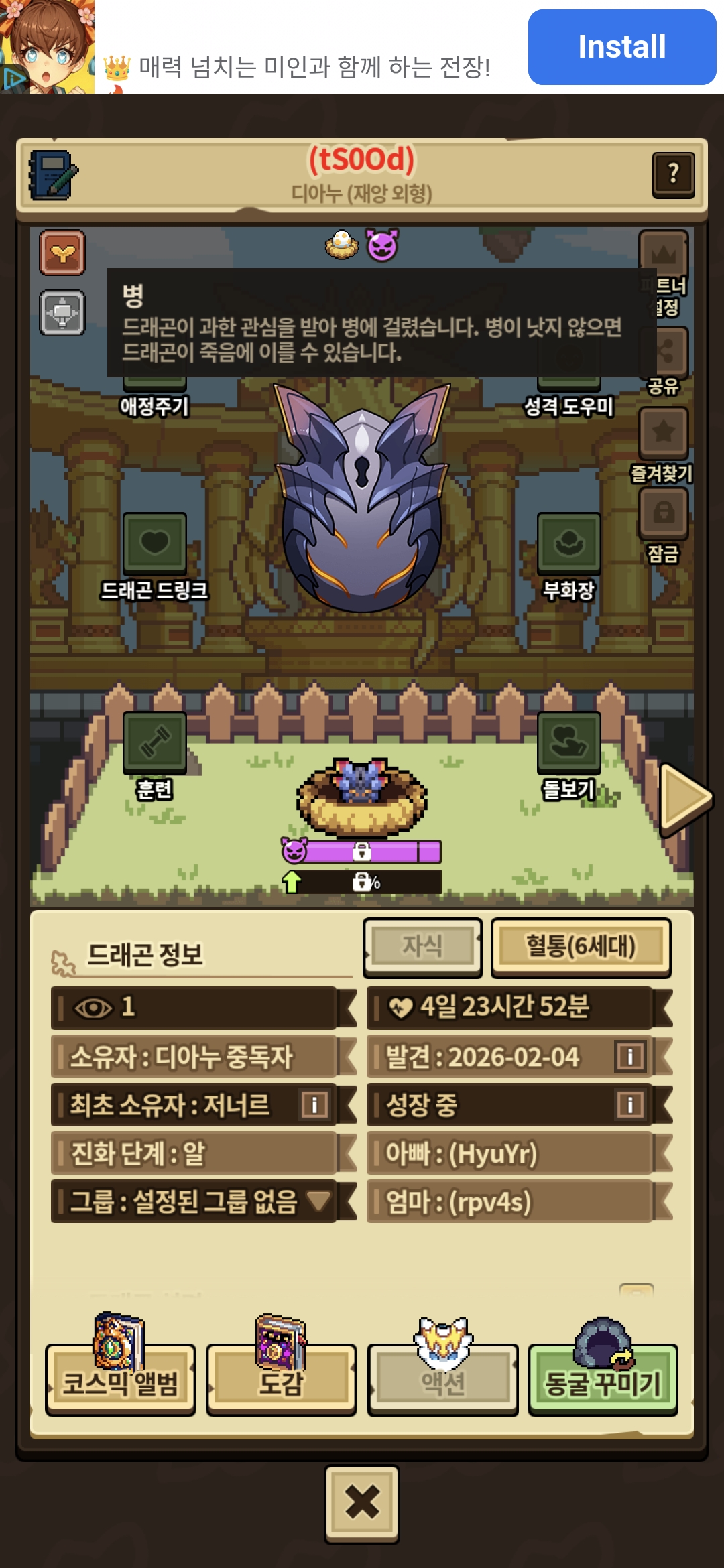Show info for 발견 date
This screenshot has width=724, height=1568.
coord(629,1057)
